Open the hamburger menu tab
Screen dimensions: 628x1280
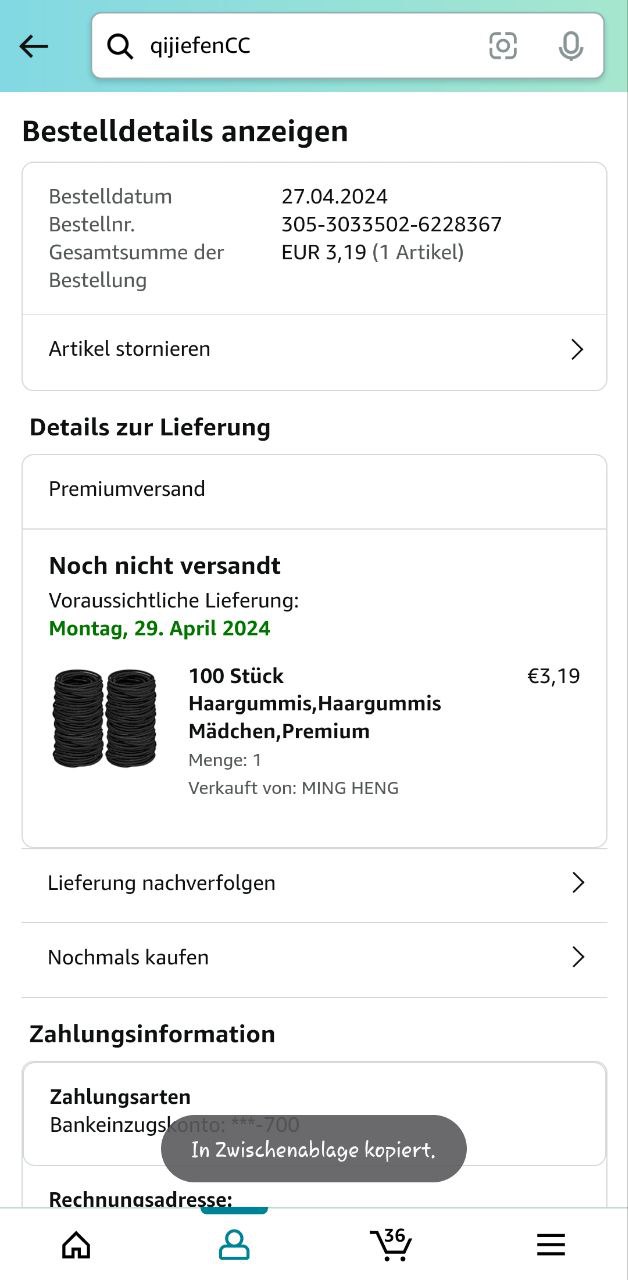pyautogui.click(x=551, y=1244)
